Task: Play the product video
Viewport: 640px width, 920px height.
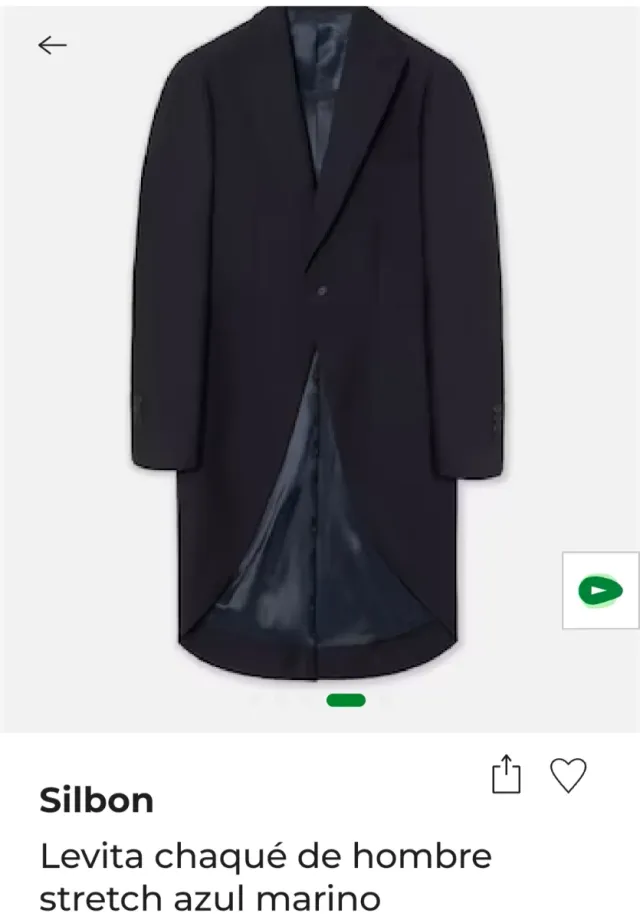Action: point(599,590)
